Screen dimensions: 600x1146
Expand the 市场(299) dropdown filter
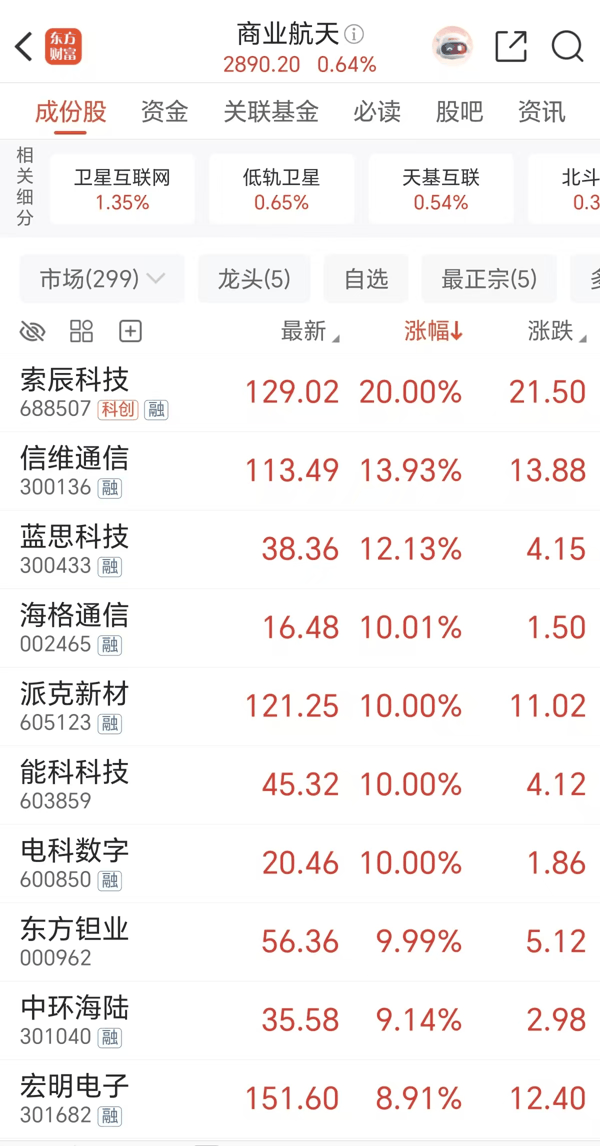point(102,278)
